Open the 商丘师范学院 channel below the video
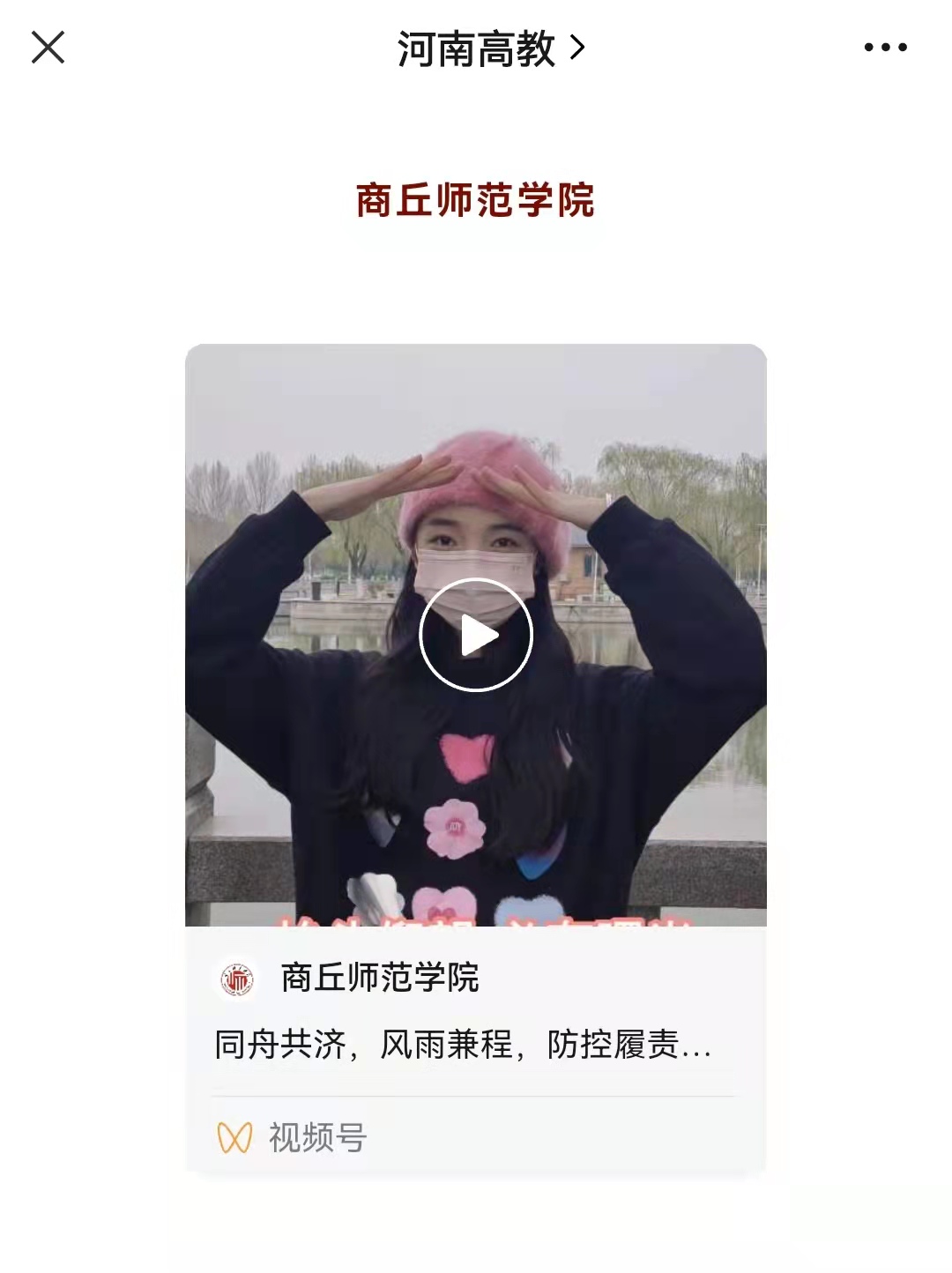This screenshot has width=952, height=1273. (378, 978)
